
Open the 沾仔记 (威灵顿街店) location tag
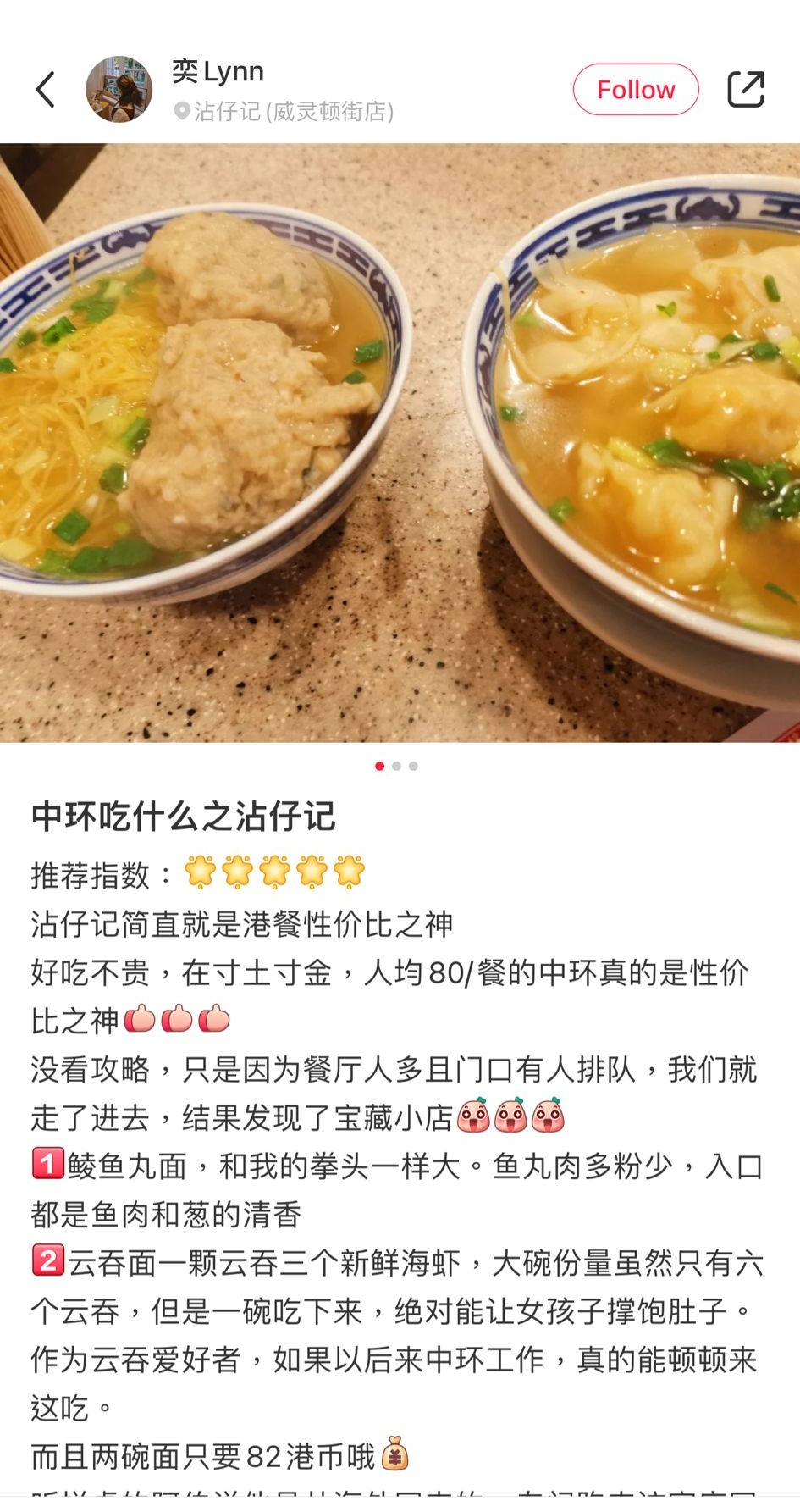[284, 112]
